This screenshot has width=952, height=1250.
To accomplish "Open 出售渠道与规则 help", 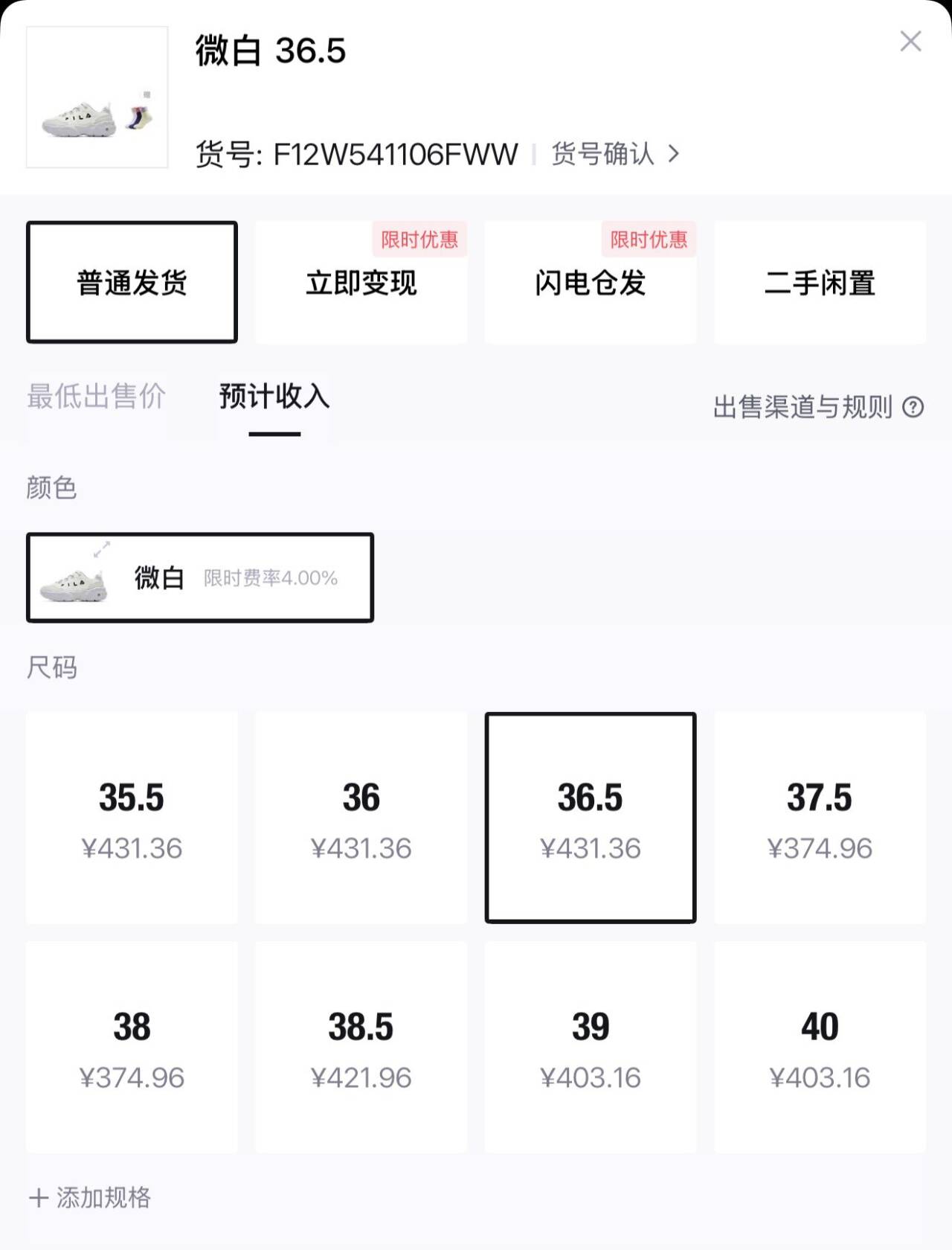I will (x=817, y=407).
